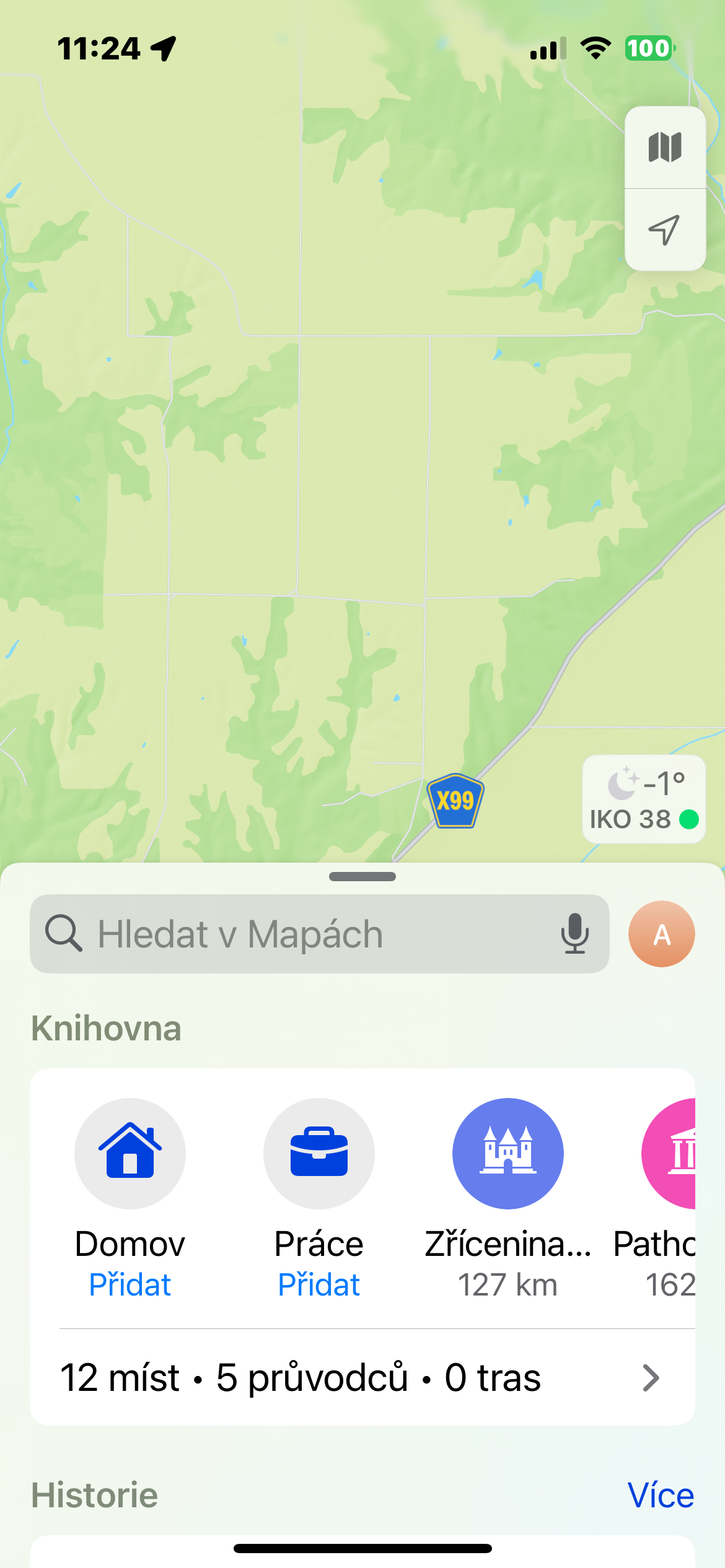Add a Domov home address
The width and height of the screenshot is (725, 1568).
[130, 1284]
